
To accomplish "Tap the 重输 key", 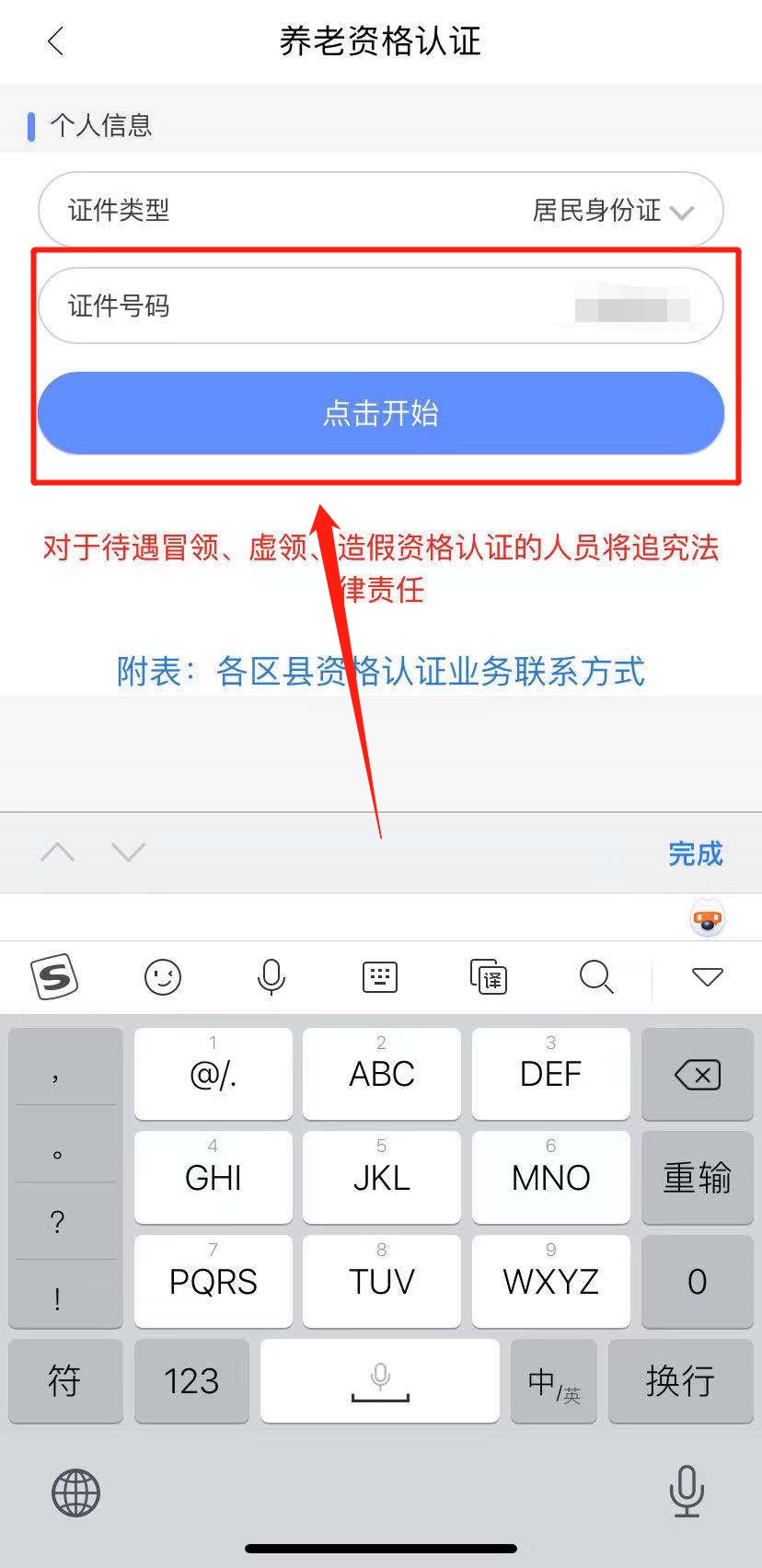I will [x=697, y=1178].
